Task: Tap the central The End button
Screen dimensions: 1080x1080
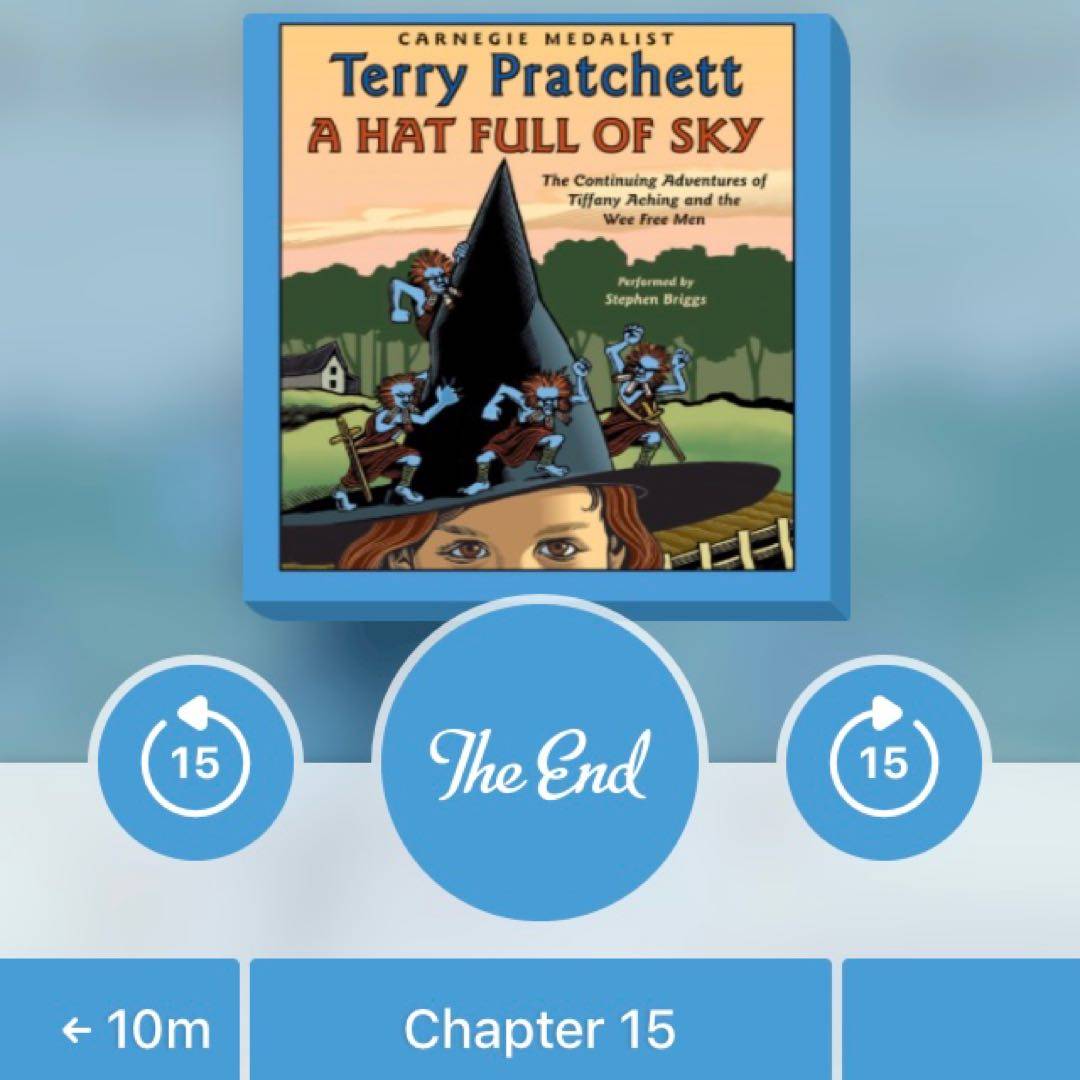Action: [x=540, y=765]
